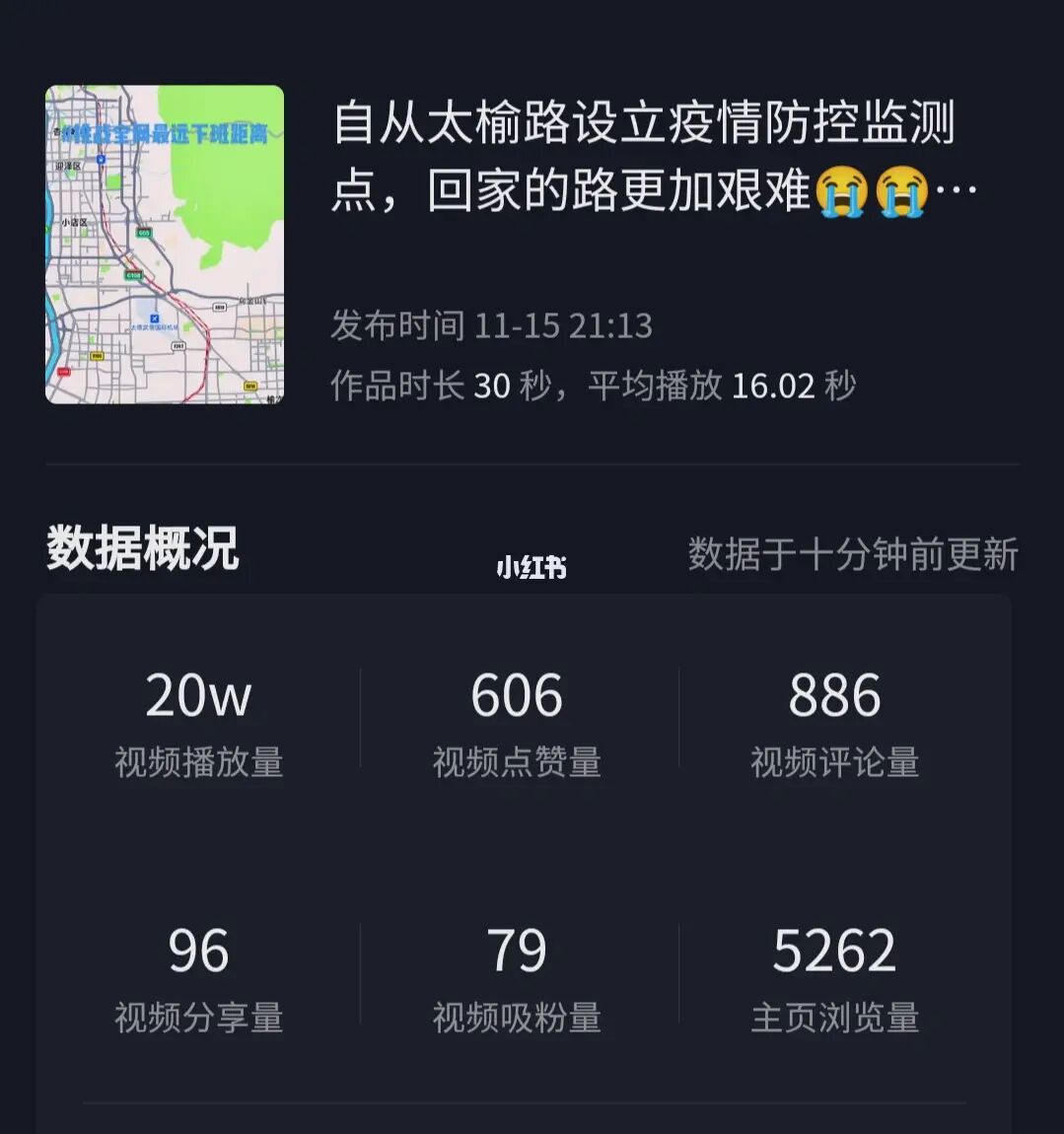Viewport: 1064px width, 1134px height.
Task: Tap the 视频吸粉量 statistic
Action: [517, 976]
